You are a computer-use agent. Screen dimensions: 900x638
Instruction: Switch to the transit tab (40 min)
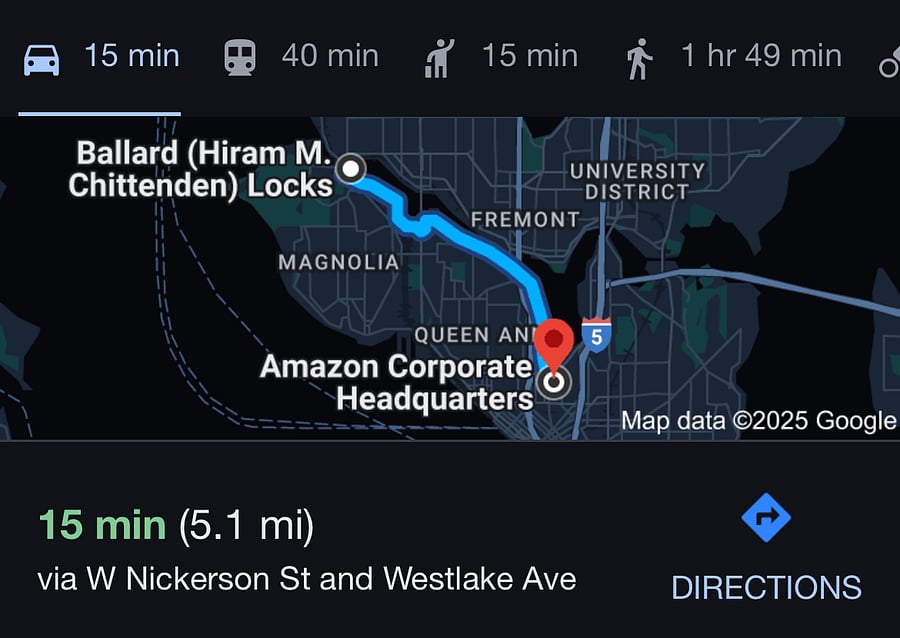pyautogui.click(x=301, y=57)
